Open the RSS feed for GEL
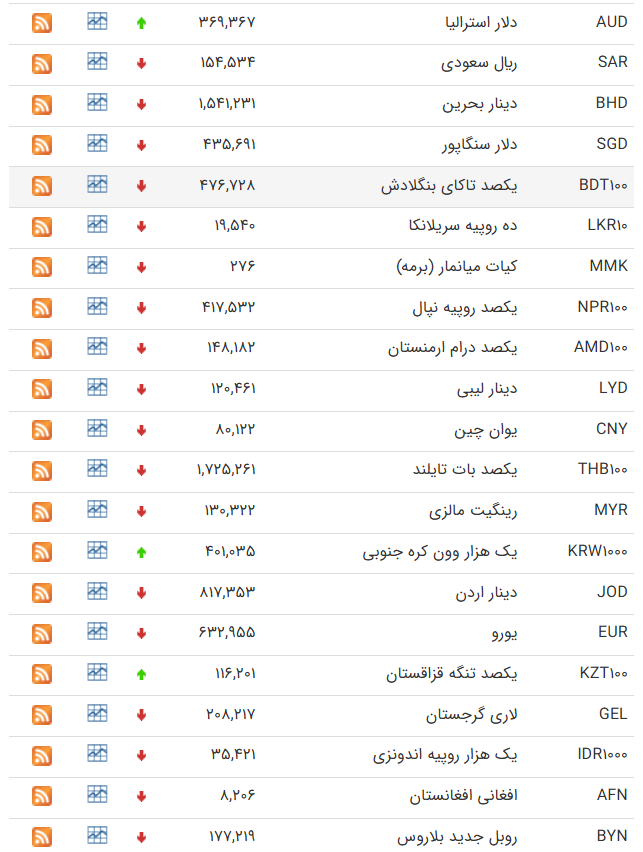This screenshot has height=852, width=643. pyautogui.click(x=42, y=715)
